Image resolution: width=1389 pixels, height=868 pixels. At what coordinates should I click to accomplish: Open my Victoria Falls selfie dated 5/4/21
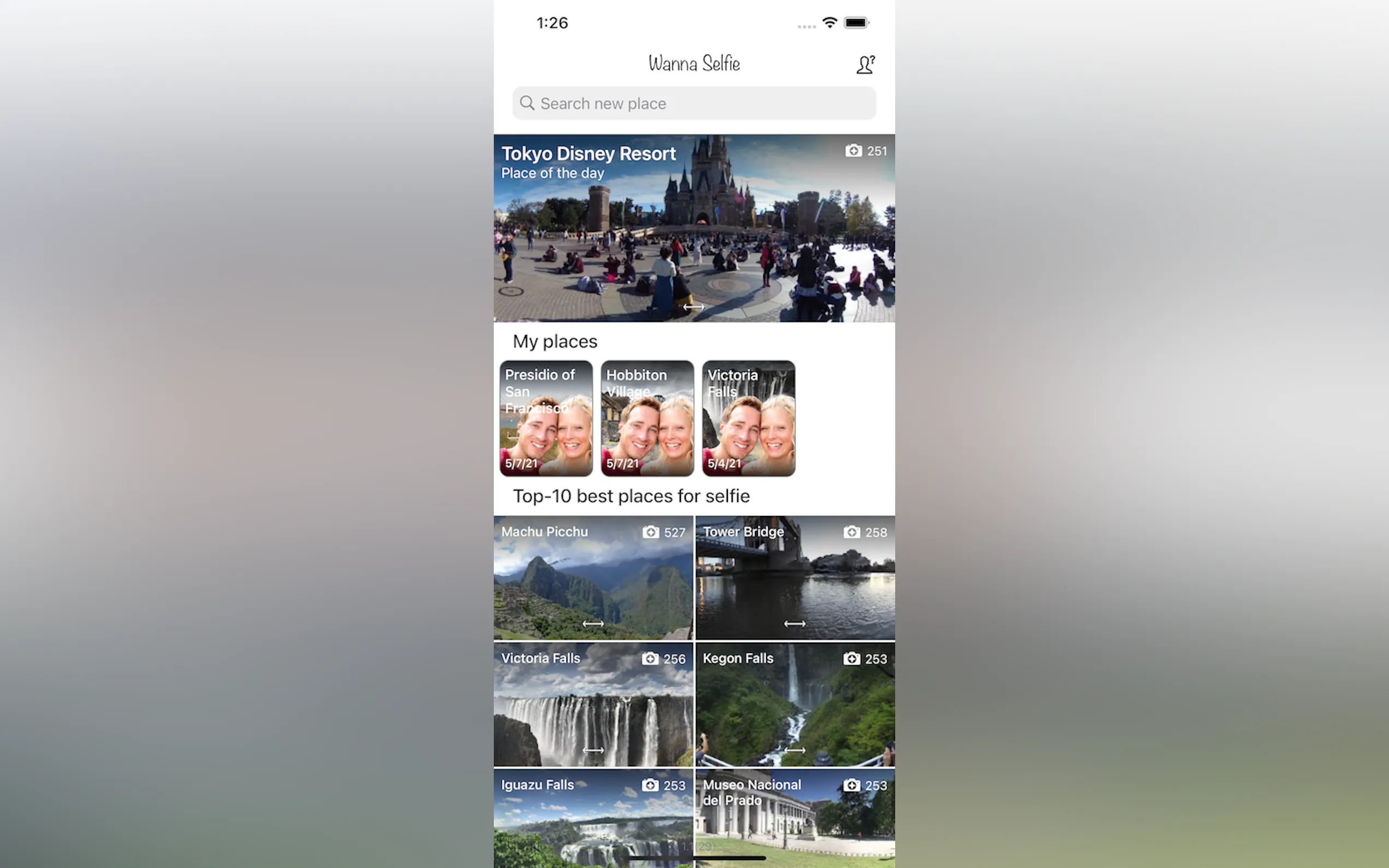coord(748,418)
